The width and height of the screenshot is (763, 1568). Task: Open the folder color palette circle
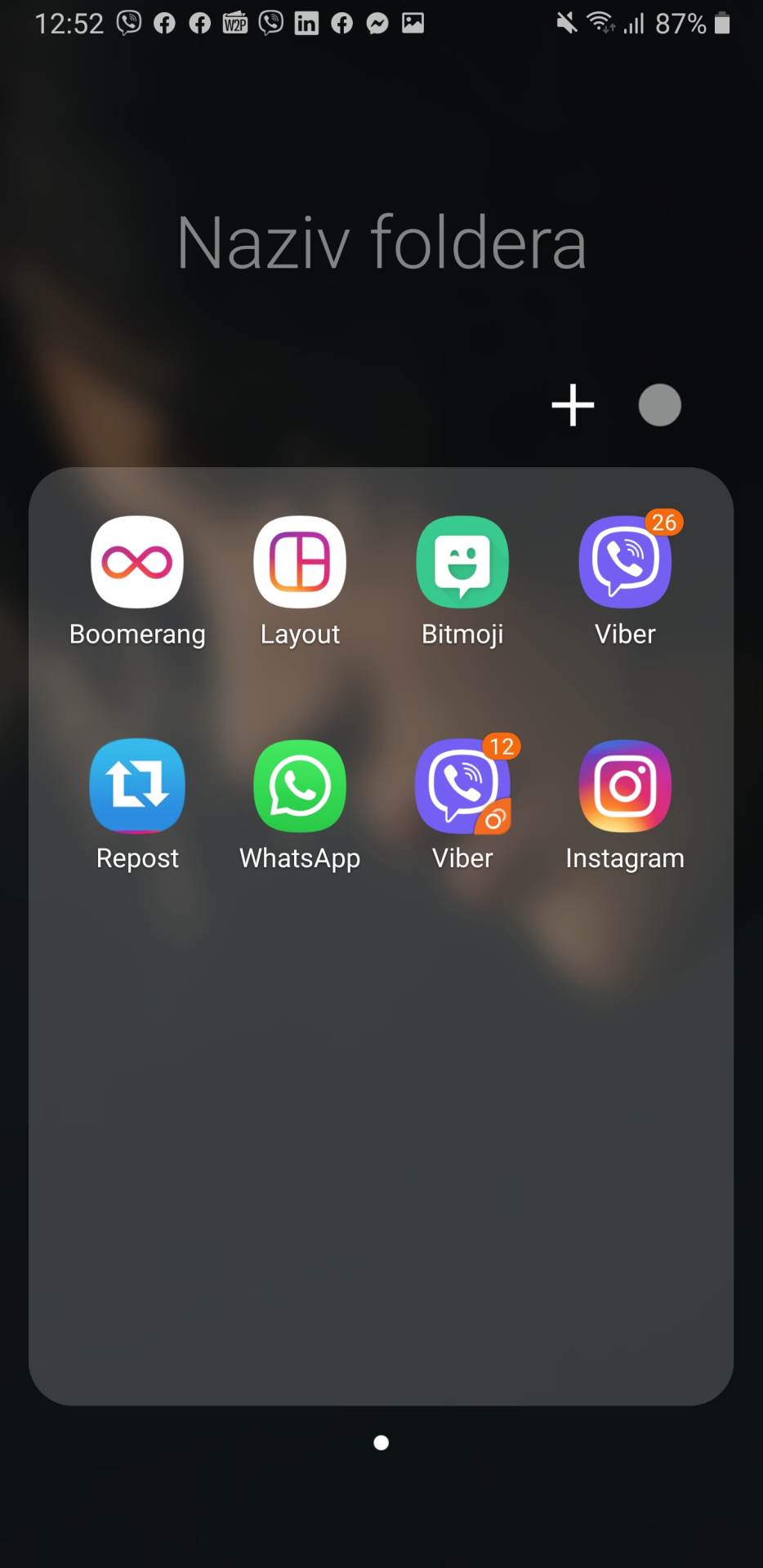click(x=659, y=405)
